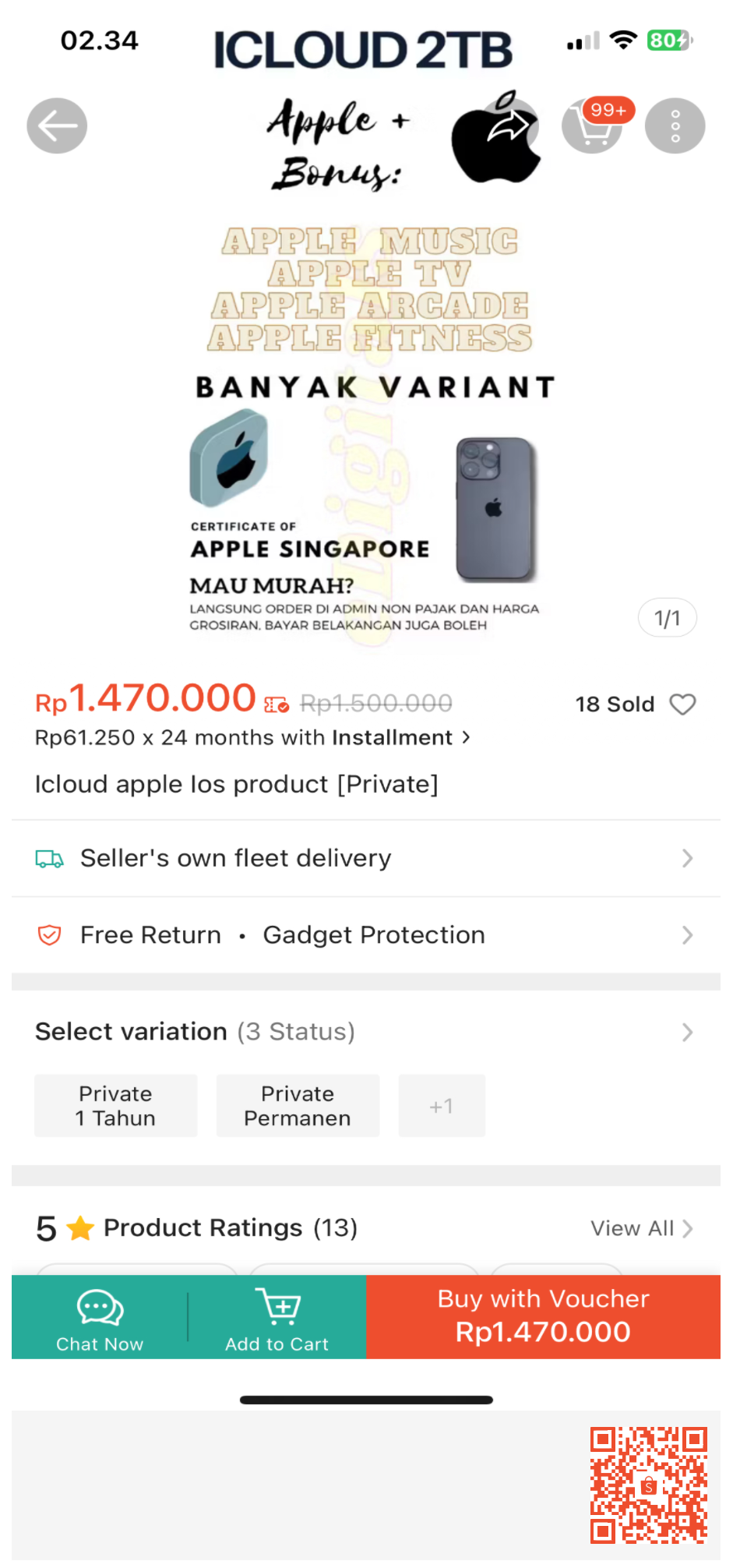Tap the Gadget Protection shield icon
This screenshot has width=733, height=1568.
click(48, 934)
